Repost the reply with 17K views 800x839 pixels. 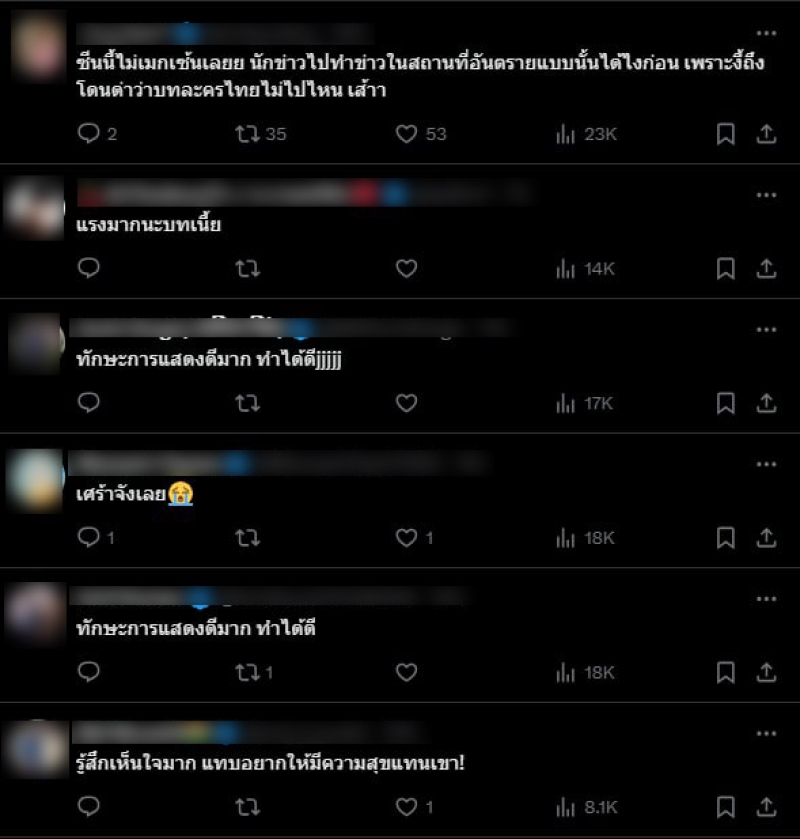[x=247, y=403]
